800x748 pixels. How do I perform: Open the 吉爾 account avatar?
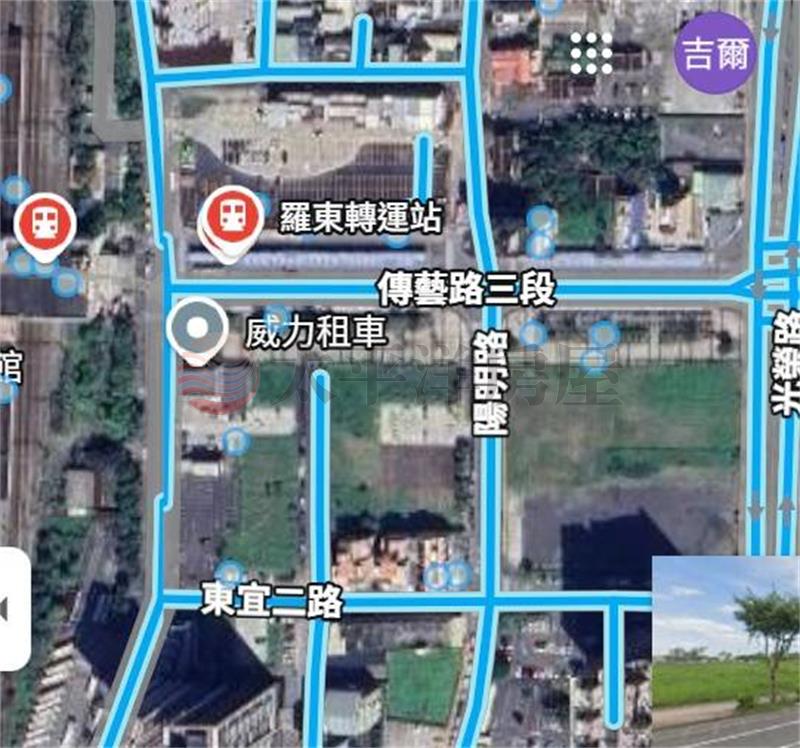pos(716,53)
